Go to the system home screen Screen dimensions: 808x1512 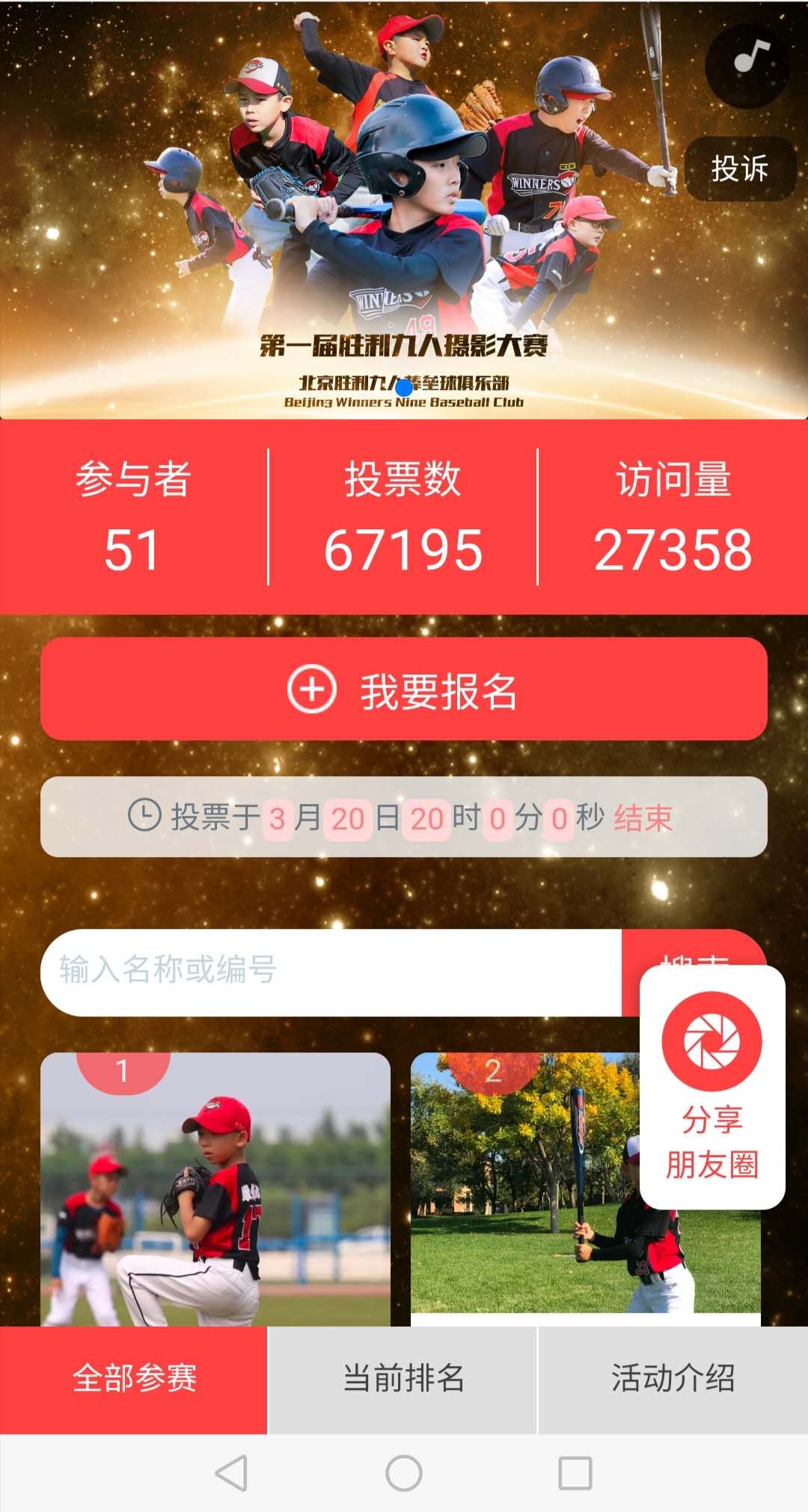[x=404, y=1473]
